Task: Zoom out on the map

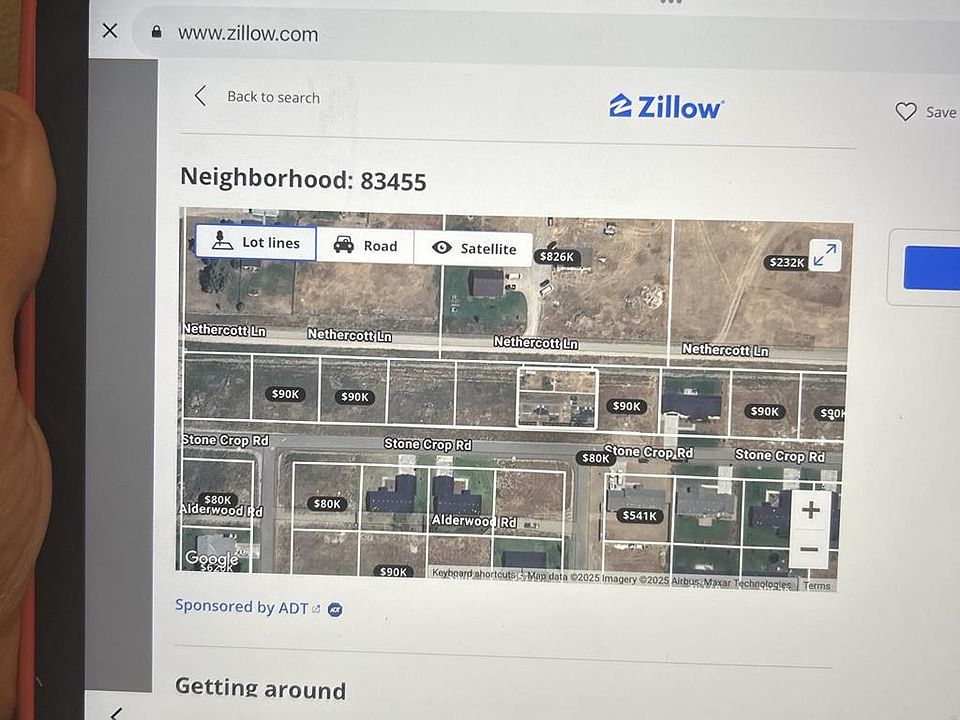Action: [x=810, y=549]
